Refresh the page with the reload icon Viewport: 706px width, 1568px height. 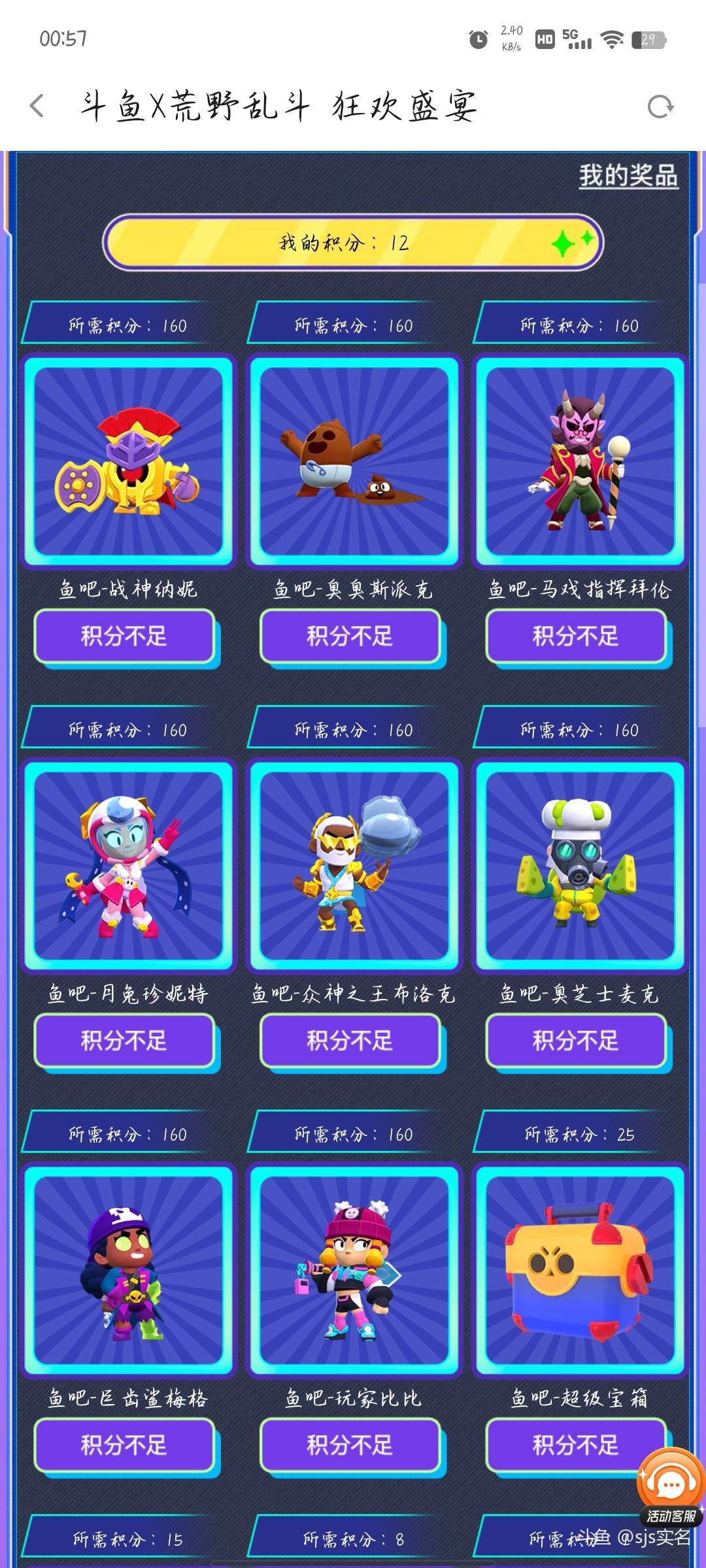click(x=660, y=106)
